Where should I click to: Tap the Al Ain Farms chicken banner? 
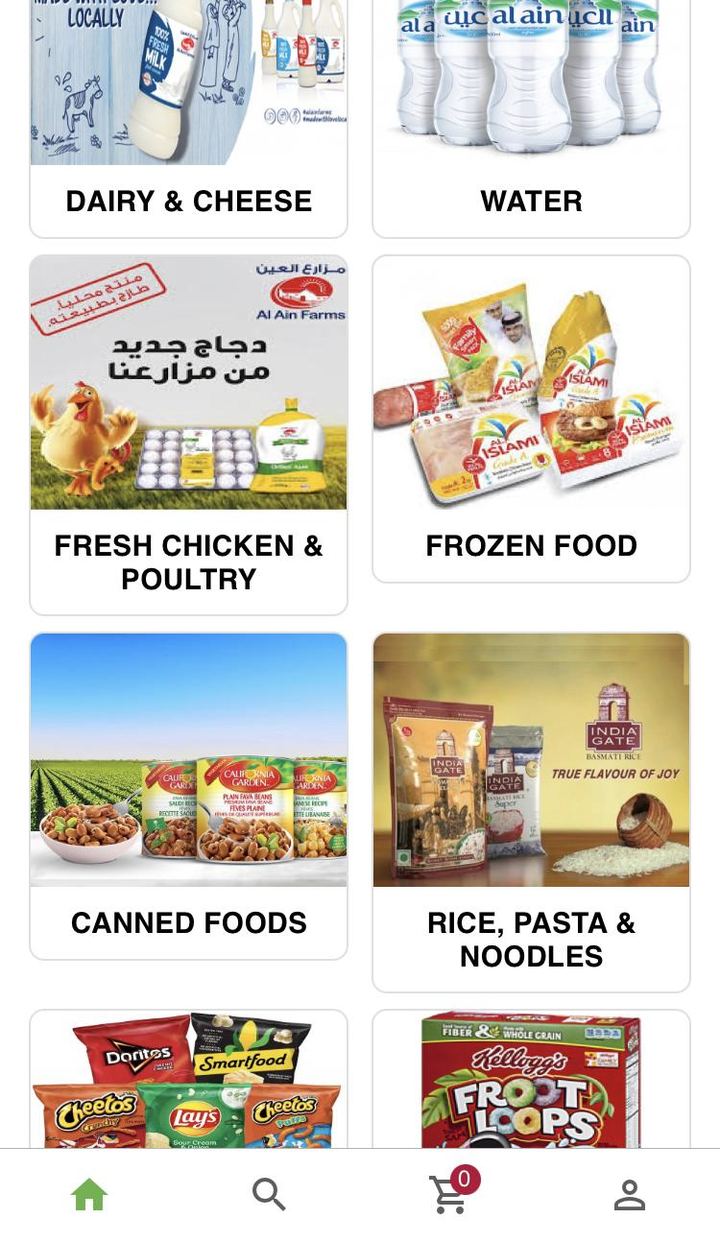(x=188, y=382)
